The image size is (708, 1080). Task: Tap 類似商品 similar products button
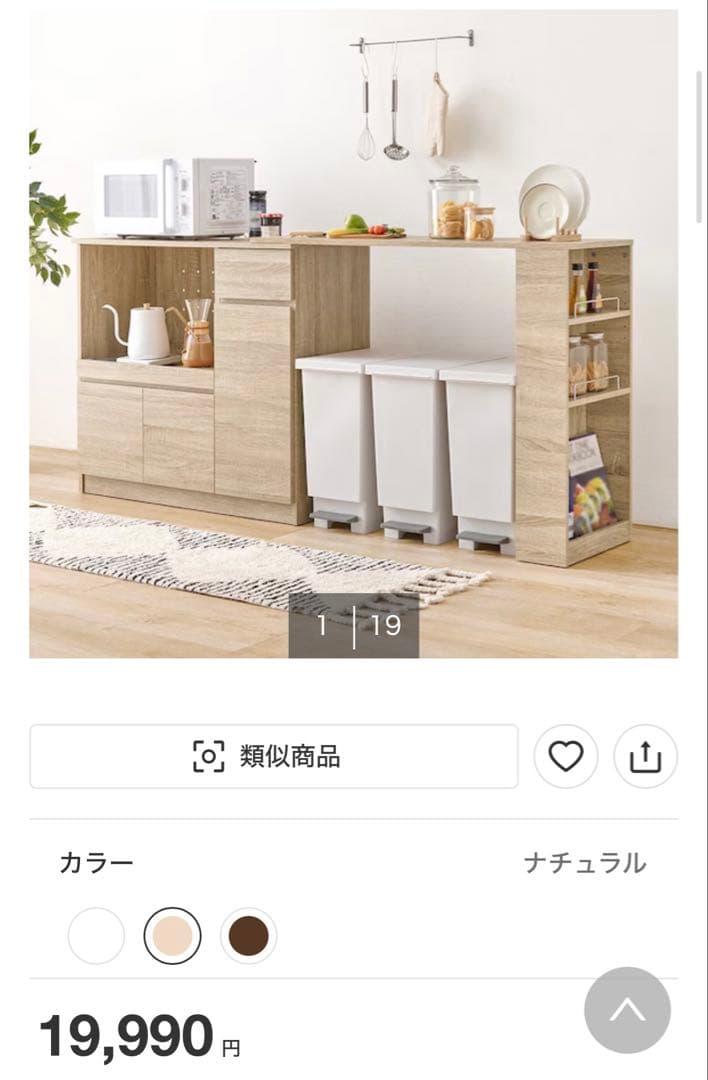[x=273, y=757]
